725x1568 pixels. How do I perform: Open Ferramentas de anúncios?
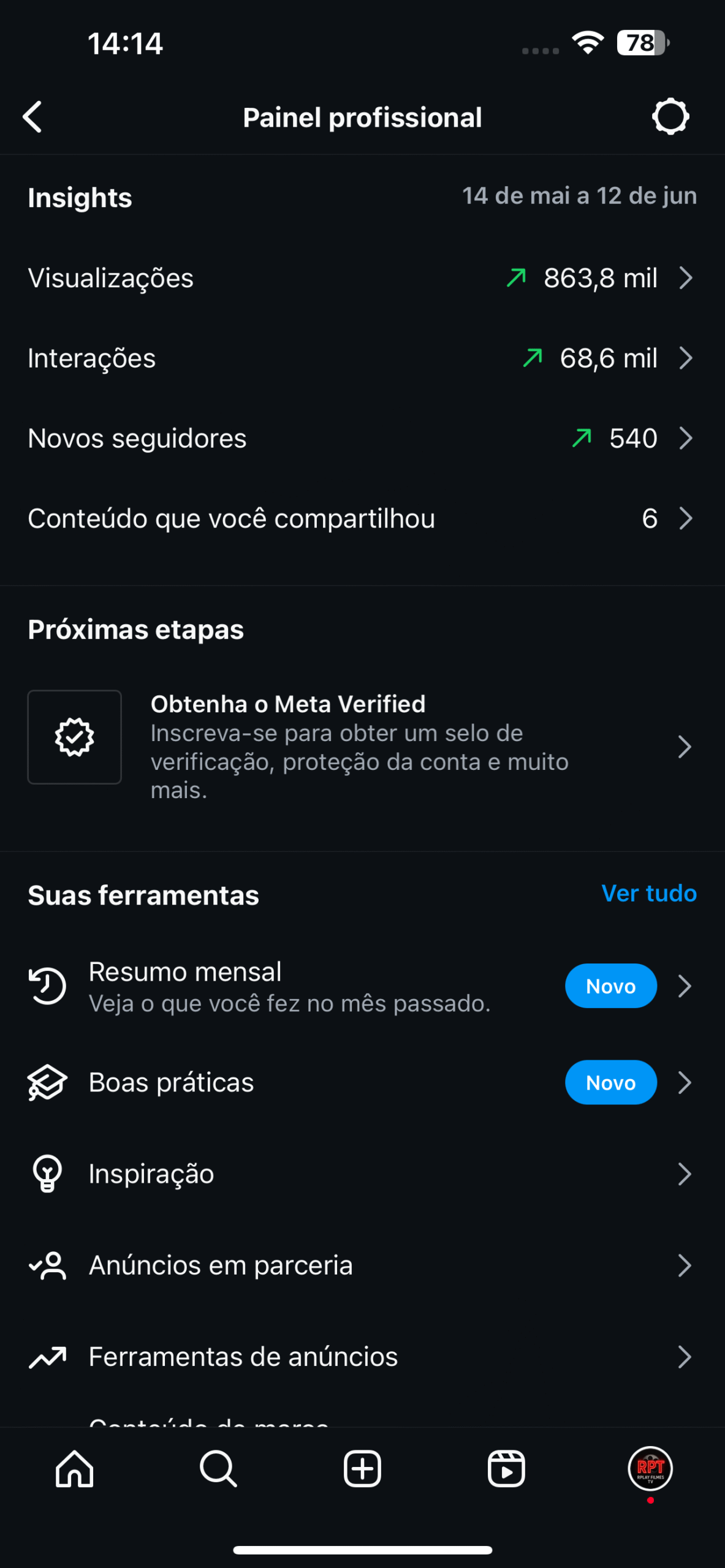click(x=362, y=1357)
